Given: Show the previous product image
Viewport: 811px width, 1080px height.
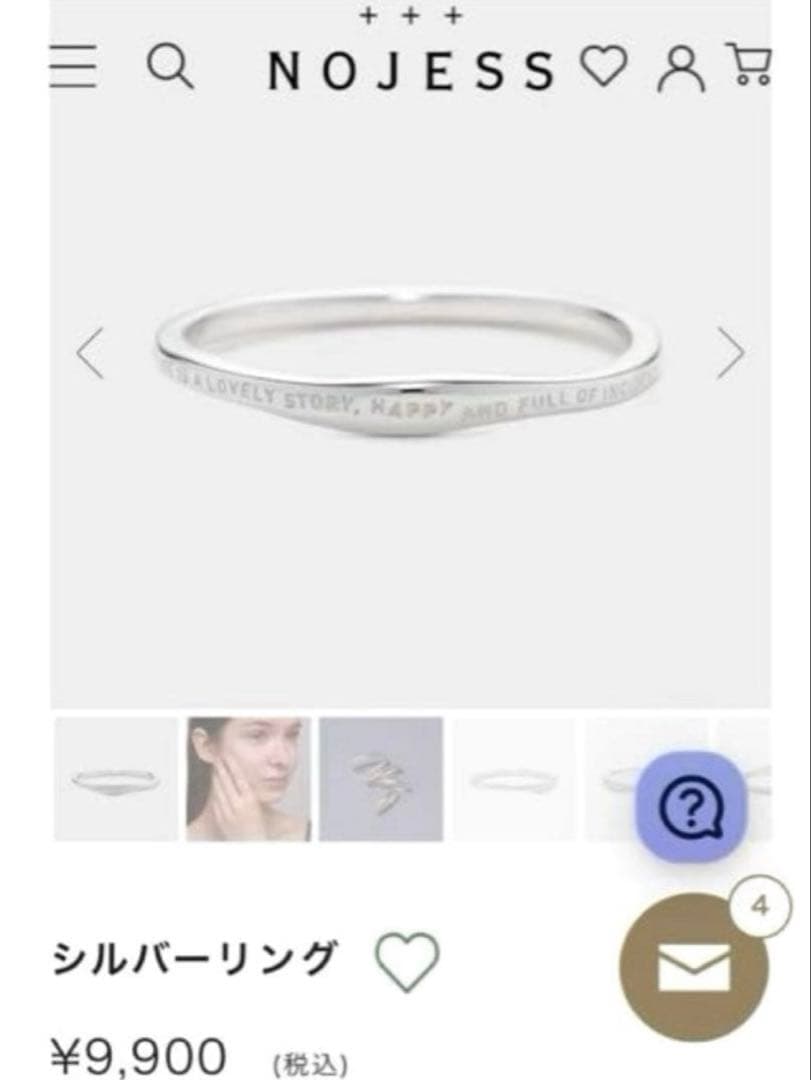Looking at the screenshot, I should coord(91,354).
